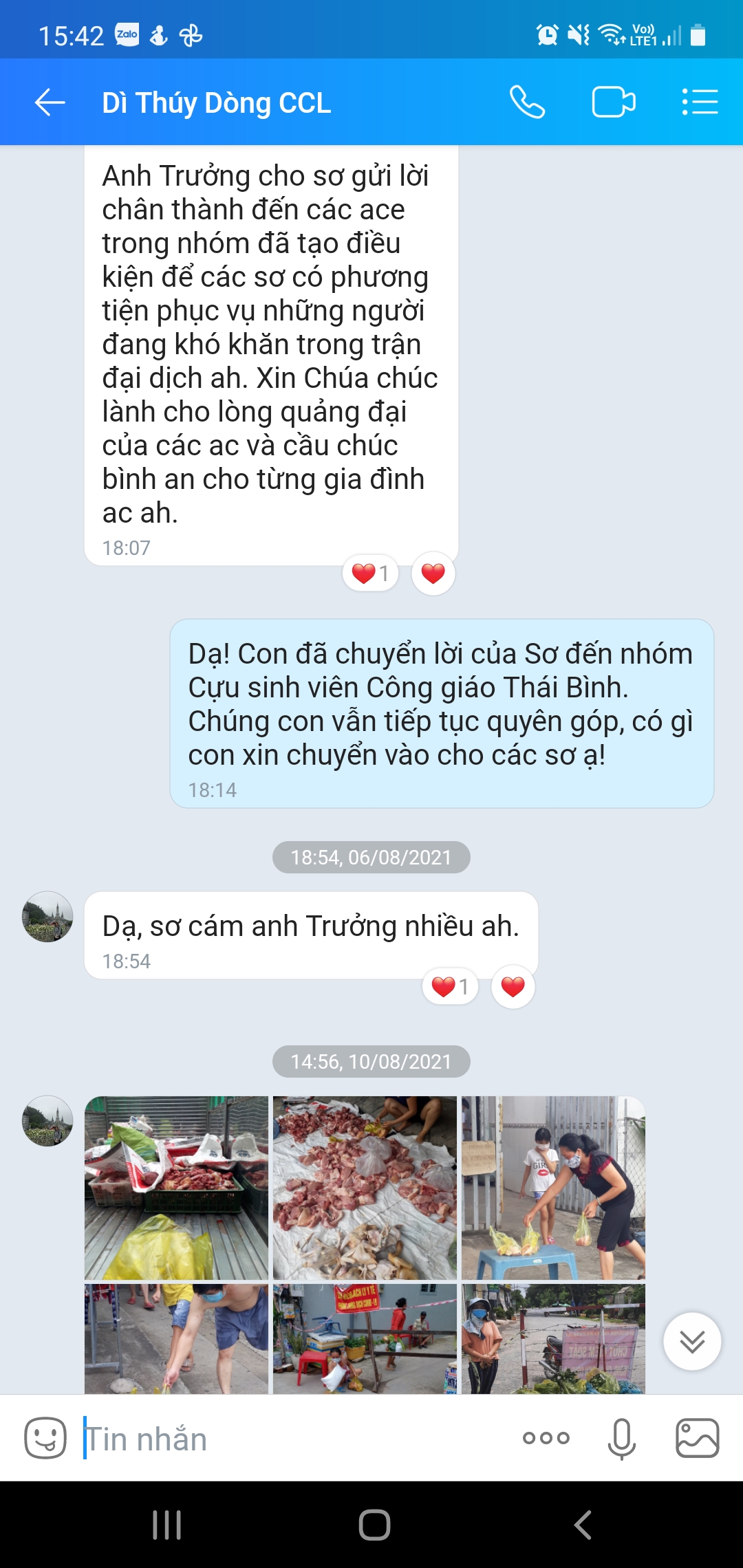This screenshot has width=743, height=1568.
Task: Jump to the latest messages
Action: 692,1341
